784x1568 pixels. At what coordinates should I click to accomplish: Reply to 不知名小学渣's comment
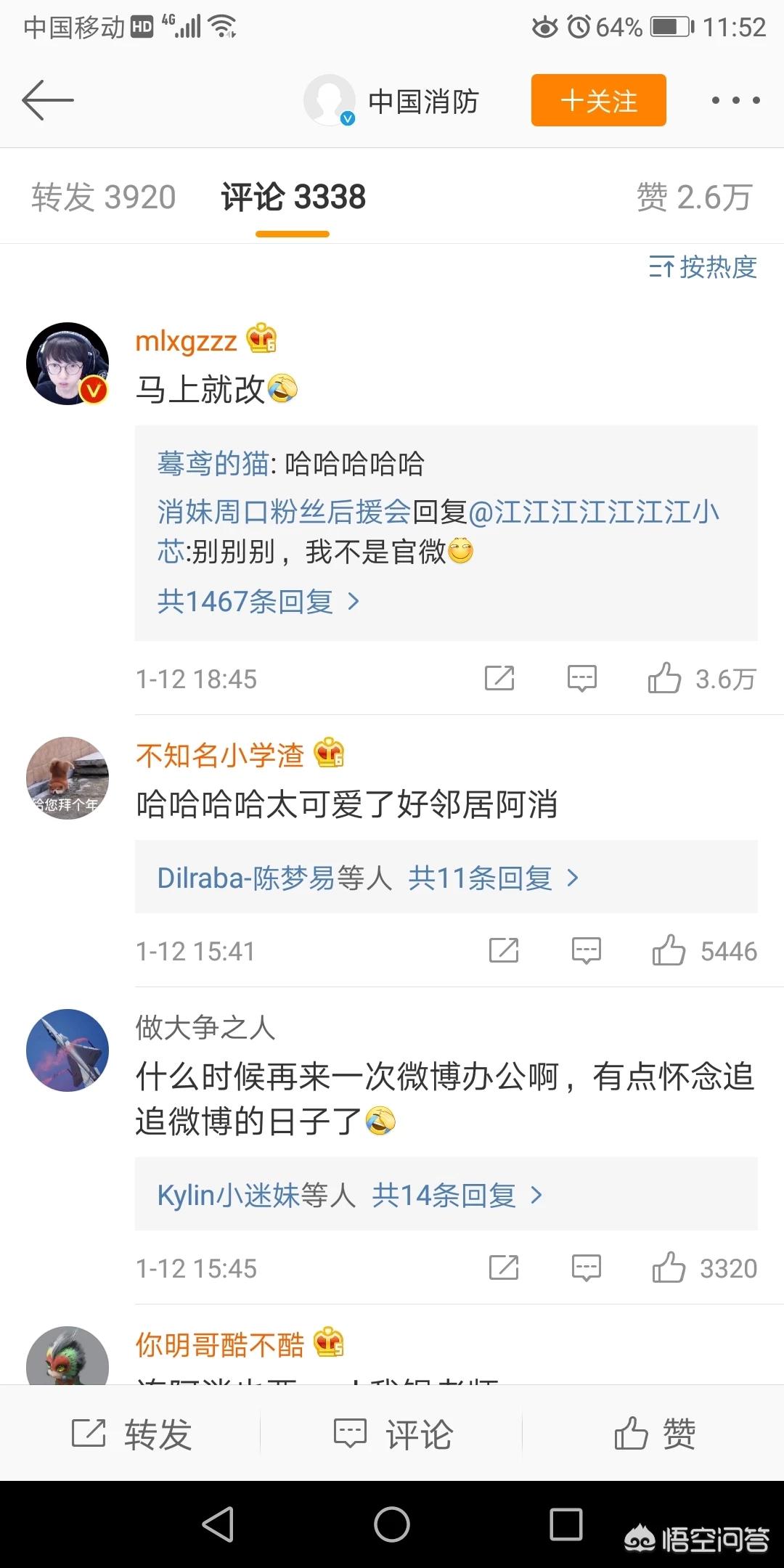point(586,951)
